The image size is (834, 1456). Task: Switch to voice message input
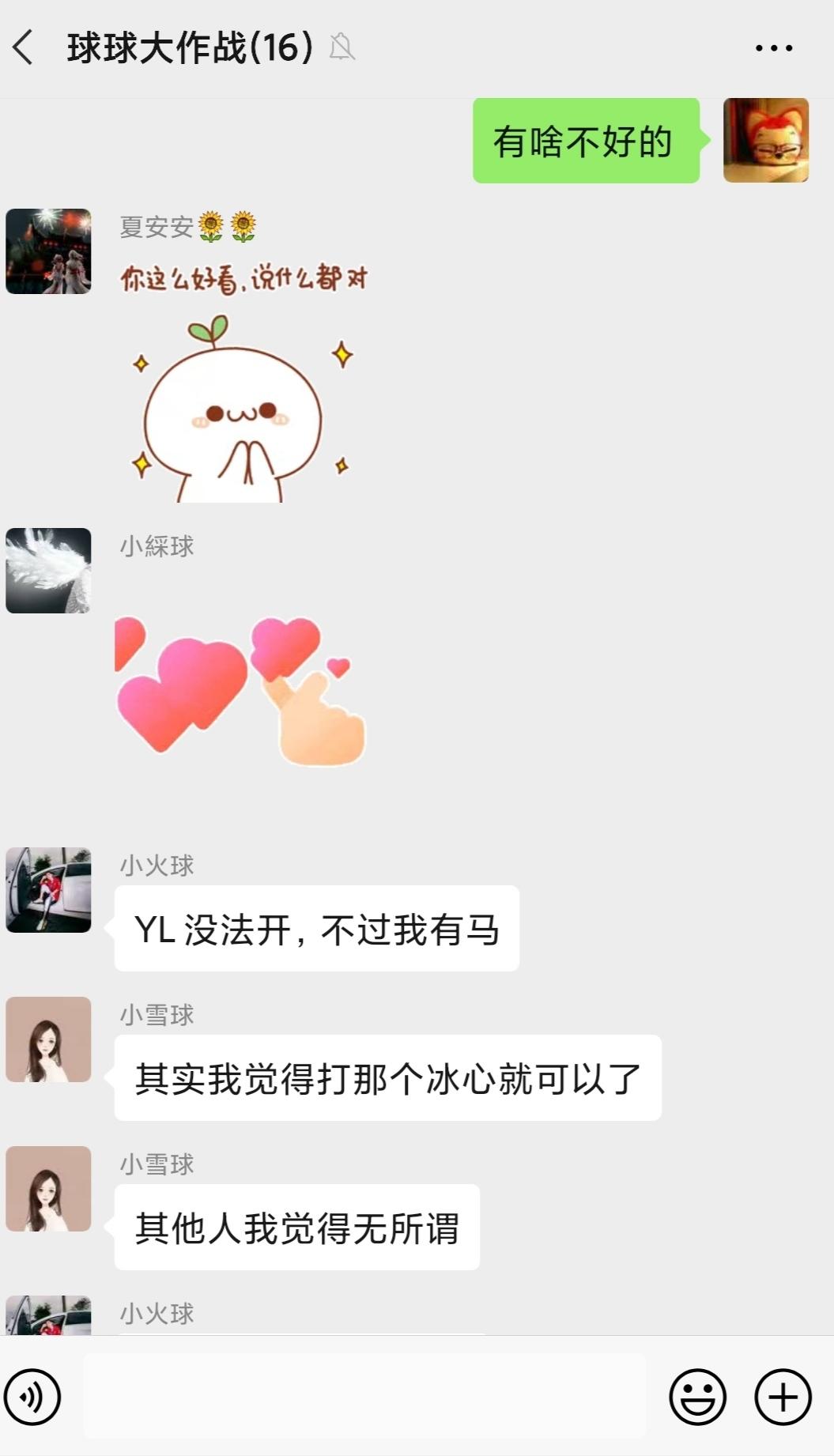(32, 1397)
